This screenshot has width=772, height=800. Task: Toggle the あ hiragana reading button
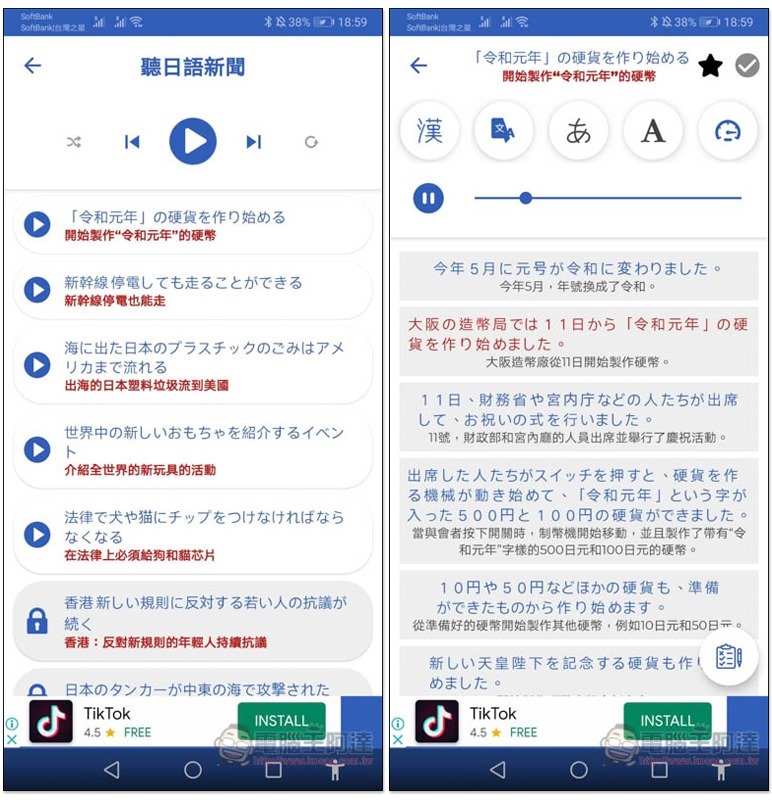point(578,131)
